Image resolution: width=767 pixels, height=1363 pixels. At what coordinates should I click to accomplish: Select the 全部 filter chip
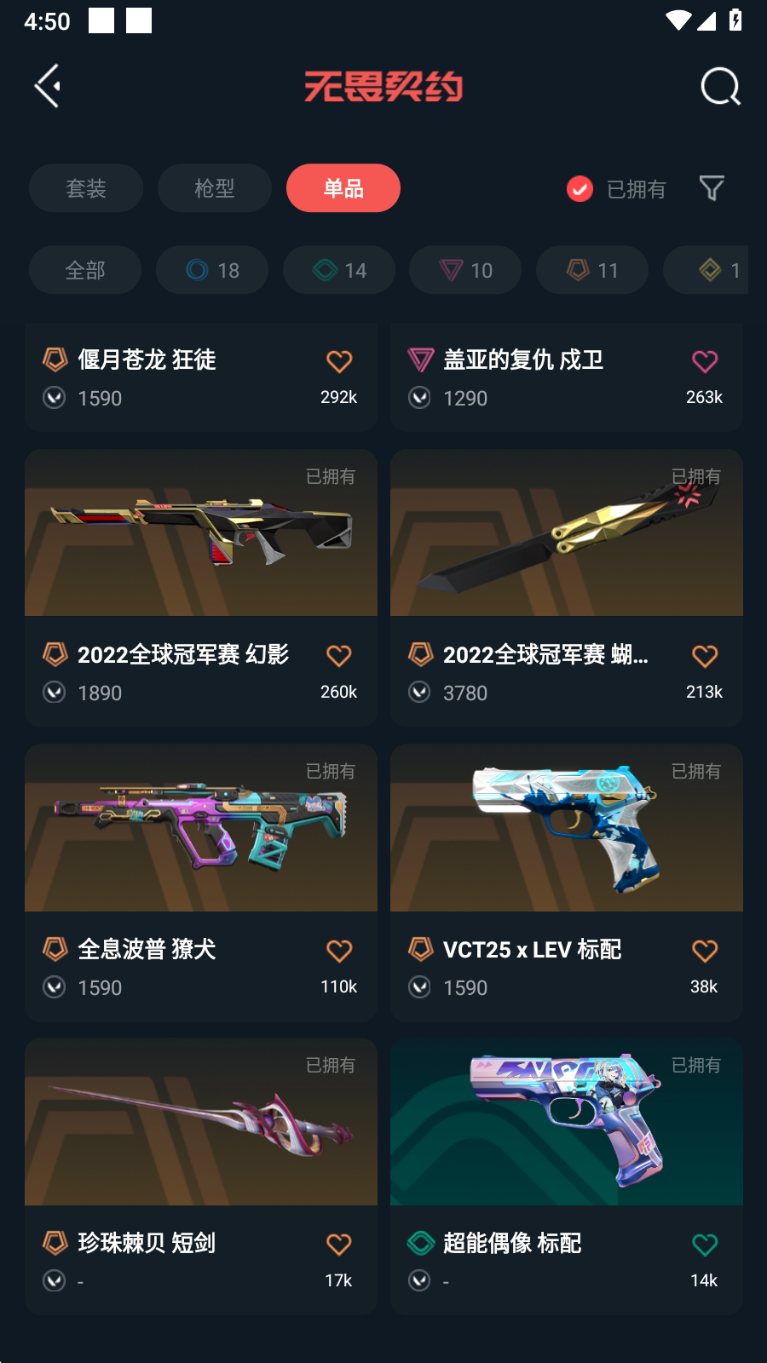pos(85,269)
